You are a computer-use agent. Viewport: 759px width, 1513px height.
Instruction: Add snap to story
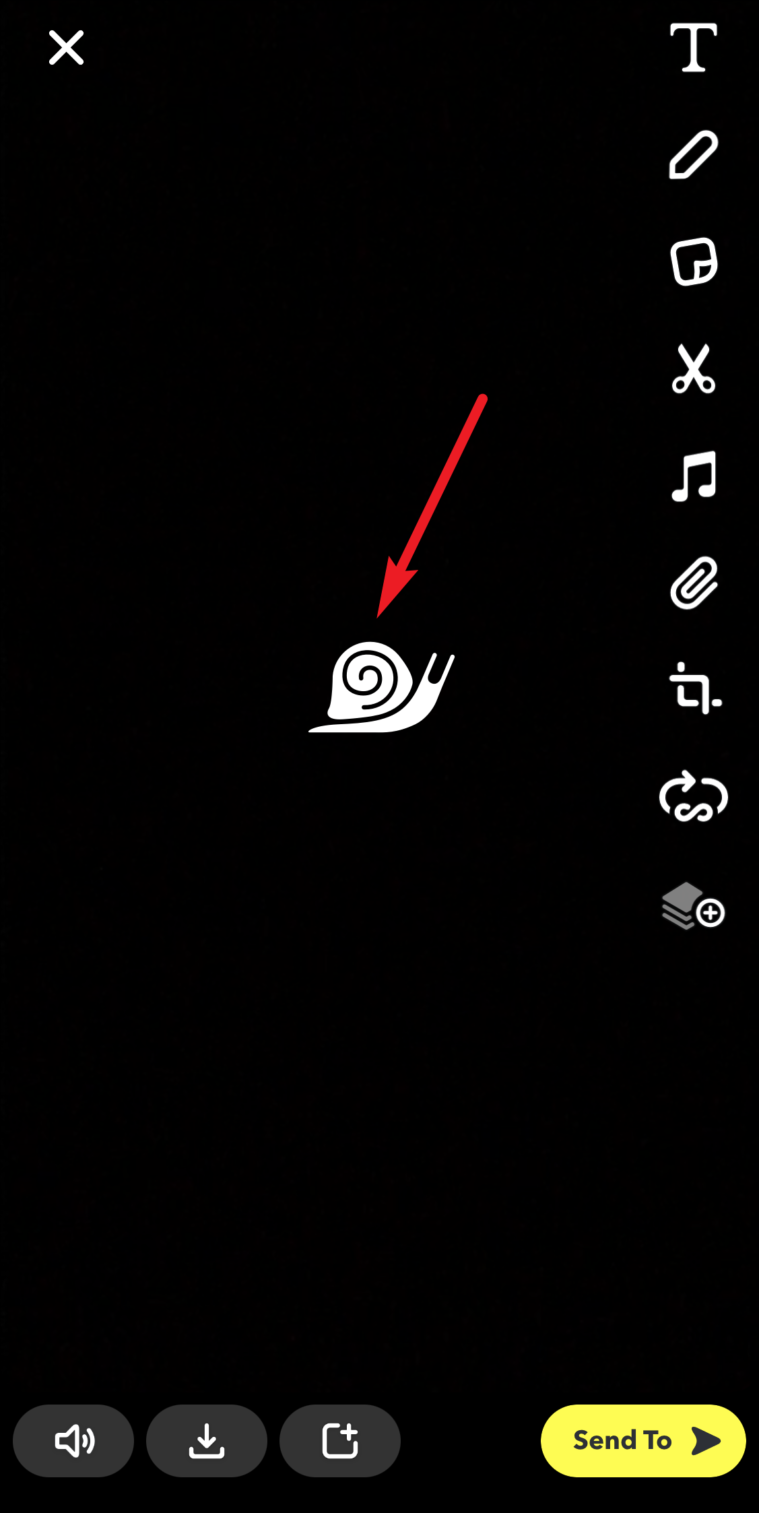click(340, 1441)
